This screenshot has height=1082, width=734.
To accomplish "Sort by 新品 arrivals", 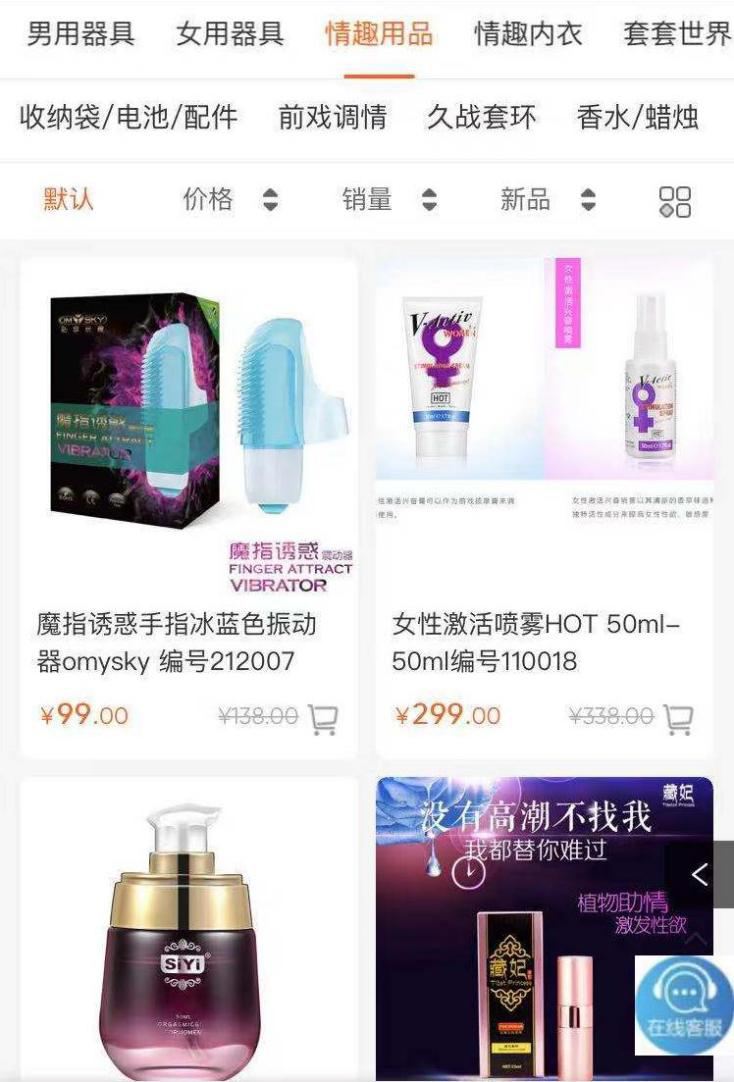I will point(548,200).
